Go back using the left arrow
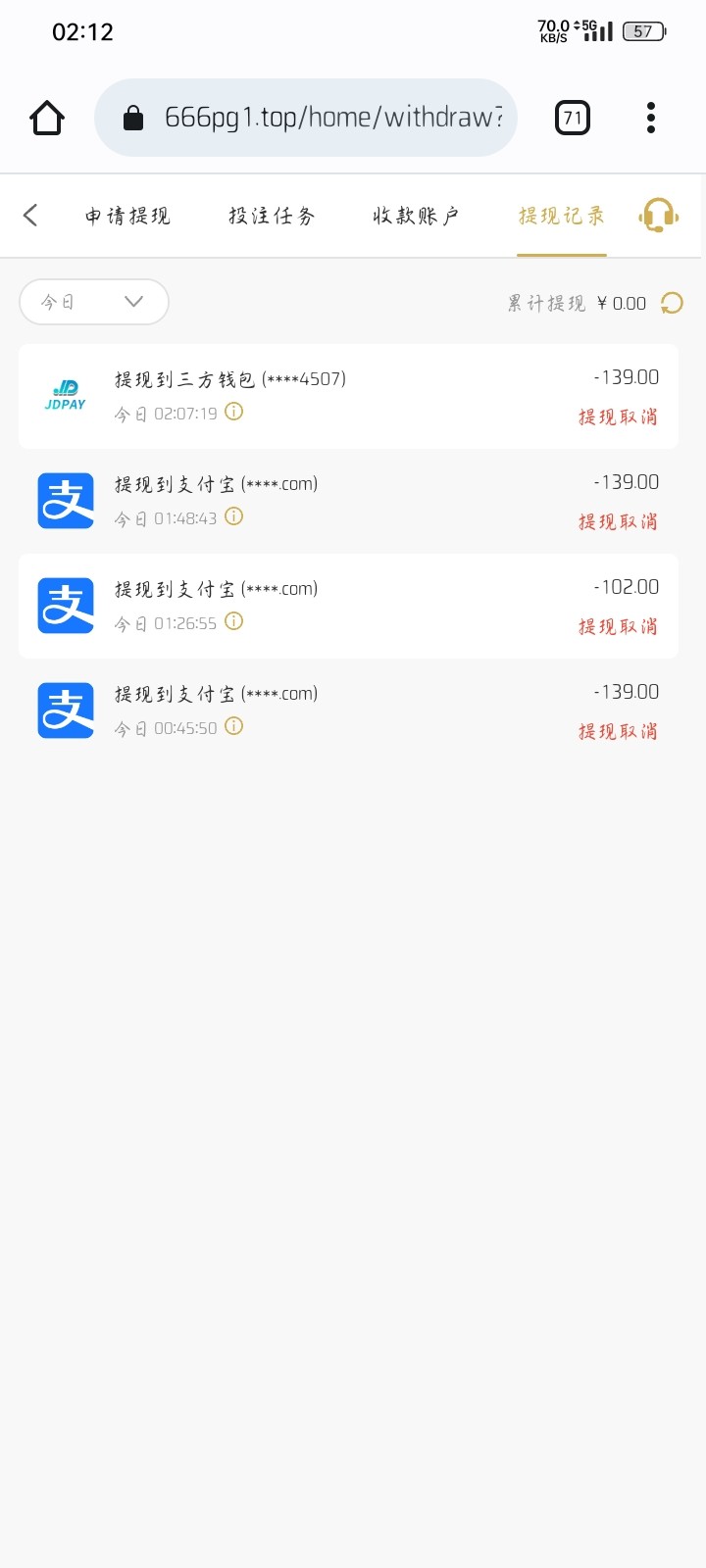The image size is (706, 1568). 30,216
